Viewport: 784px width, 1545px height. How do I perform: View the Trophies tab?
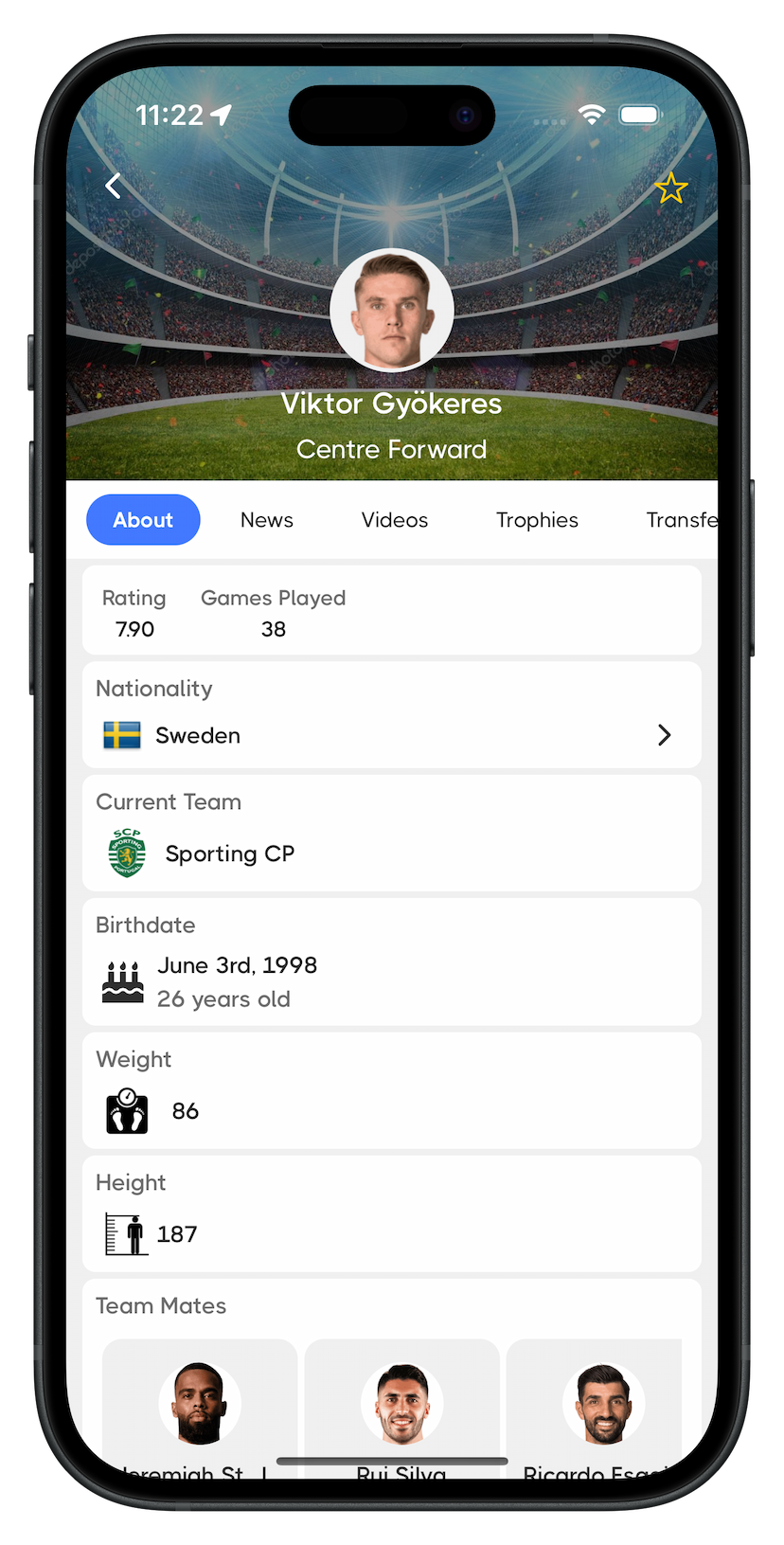tap(537, 520)
